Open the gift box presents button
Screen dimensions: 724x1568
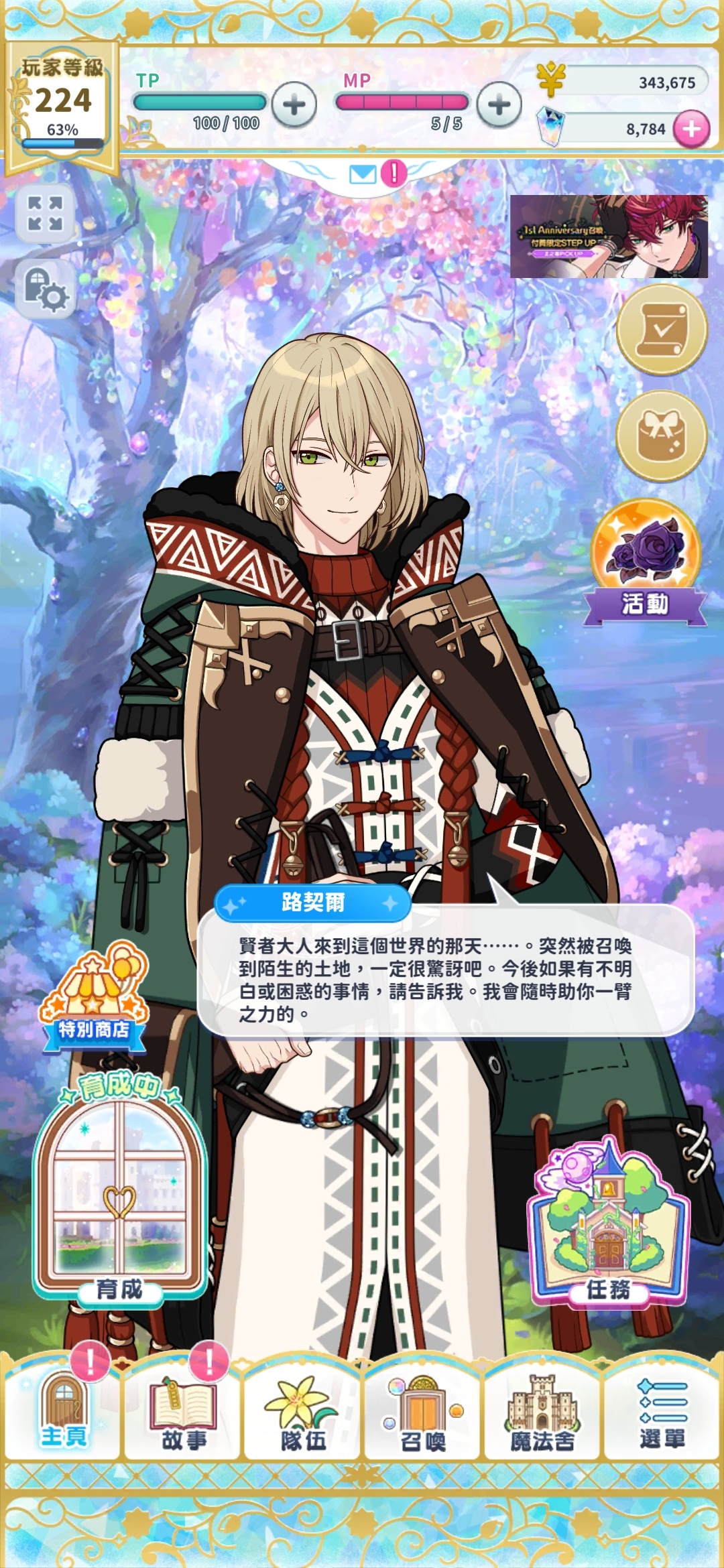click(662, 436)
